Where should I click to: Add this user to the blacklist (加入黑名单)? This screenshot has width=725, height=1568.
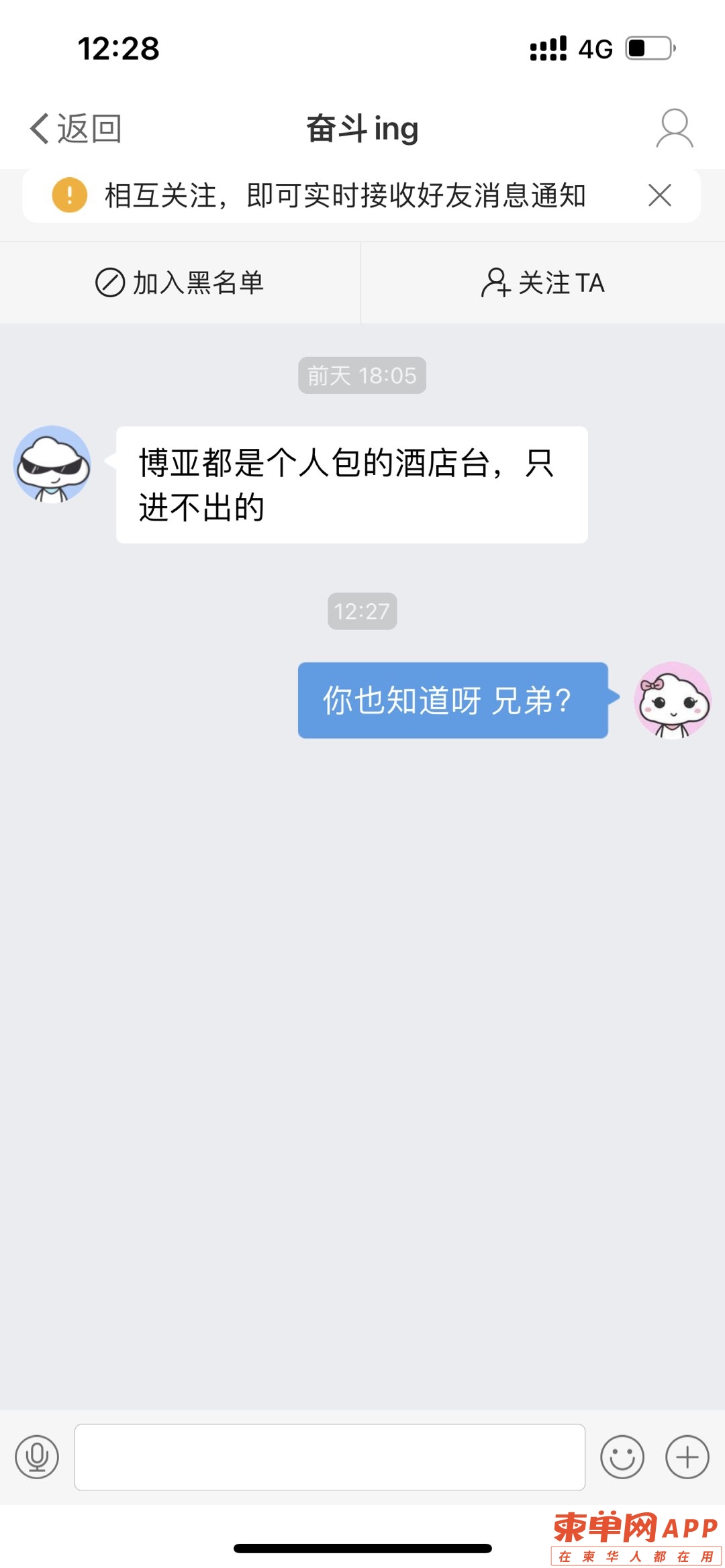click(180, 282)
